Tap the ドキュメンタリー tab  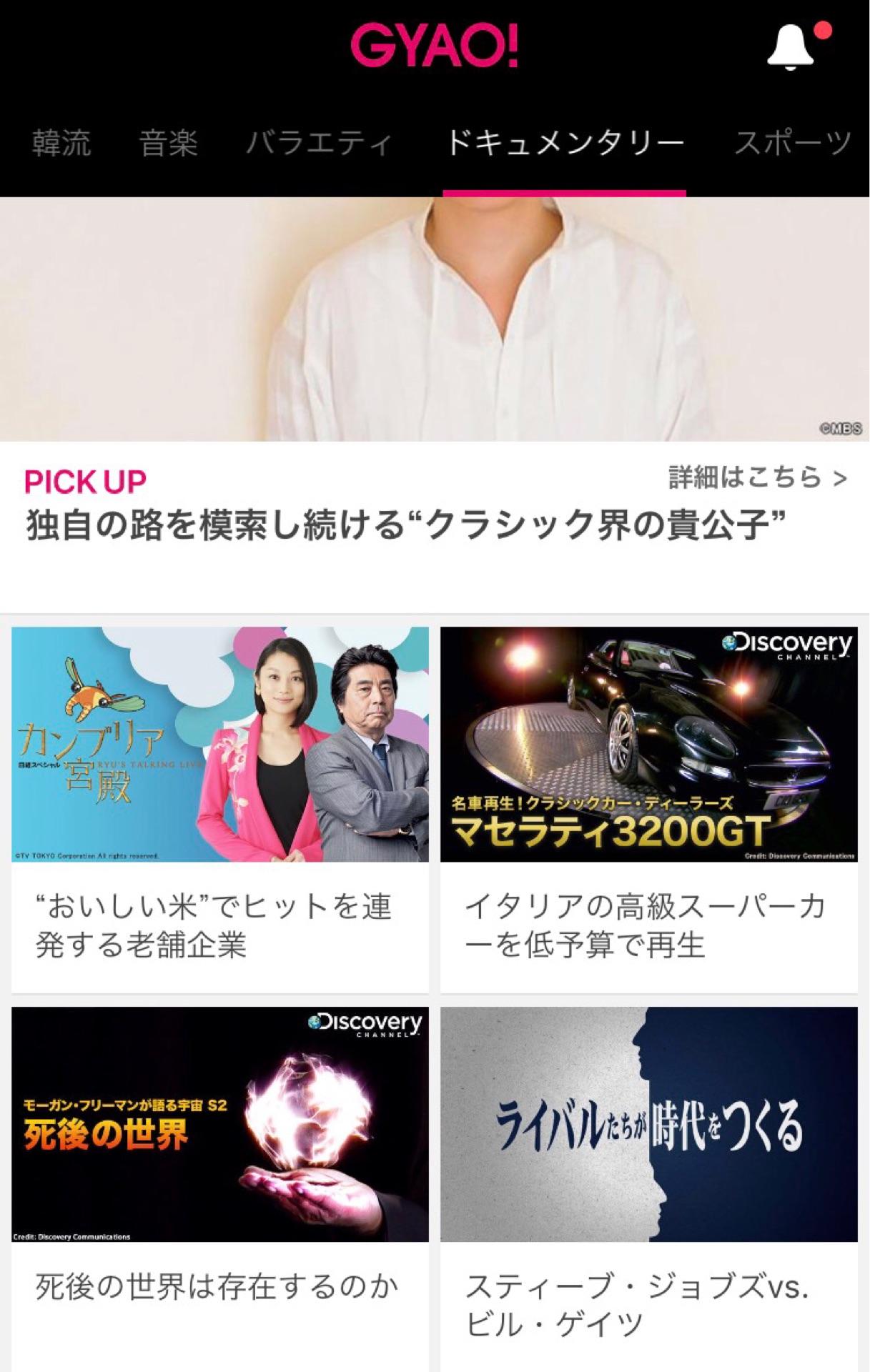(564, 143)
